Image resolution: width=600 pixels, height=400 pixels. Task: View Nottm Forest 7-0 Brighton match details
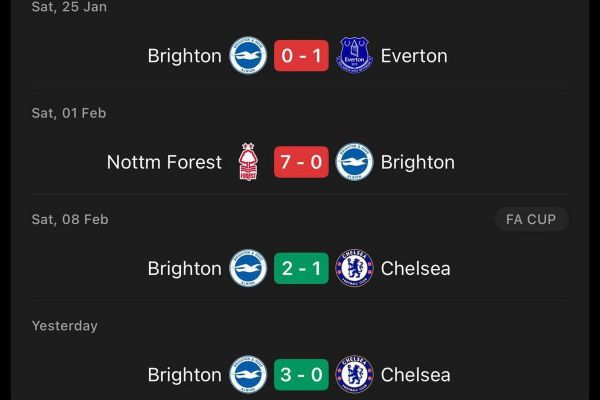tap(301, 162)
